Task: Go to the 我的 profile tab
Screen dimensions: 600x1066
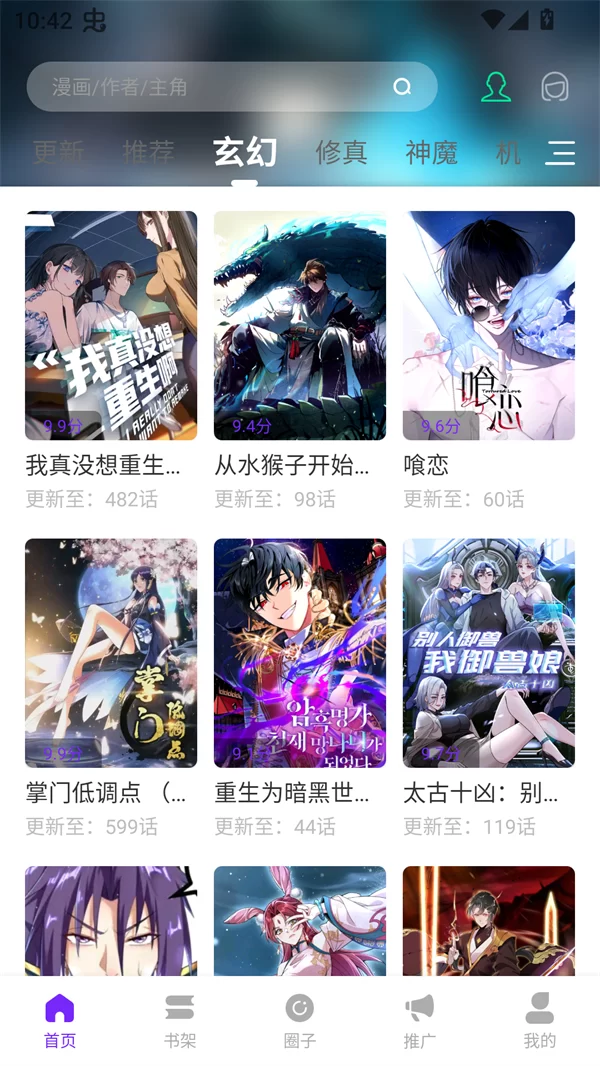Action: pyautogui.click(x=540, y=1021)
